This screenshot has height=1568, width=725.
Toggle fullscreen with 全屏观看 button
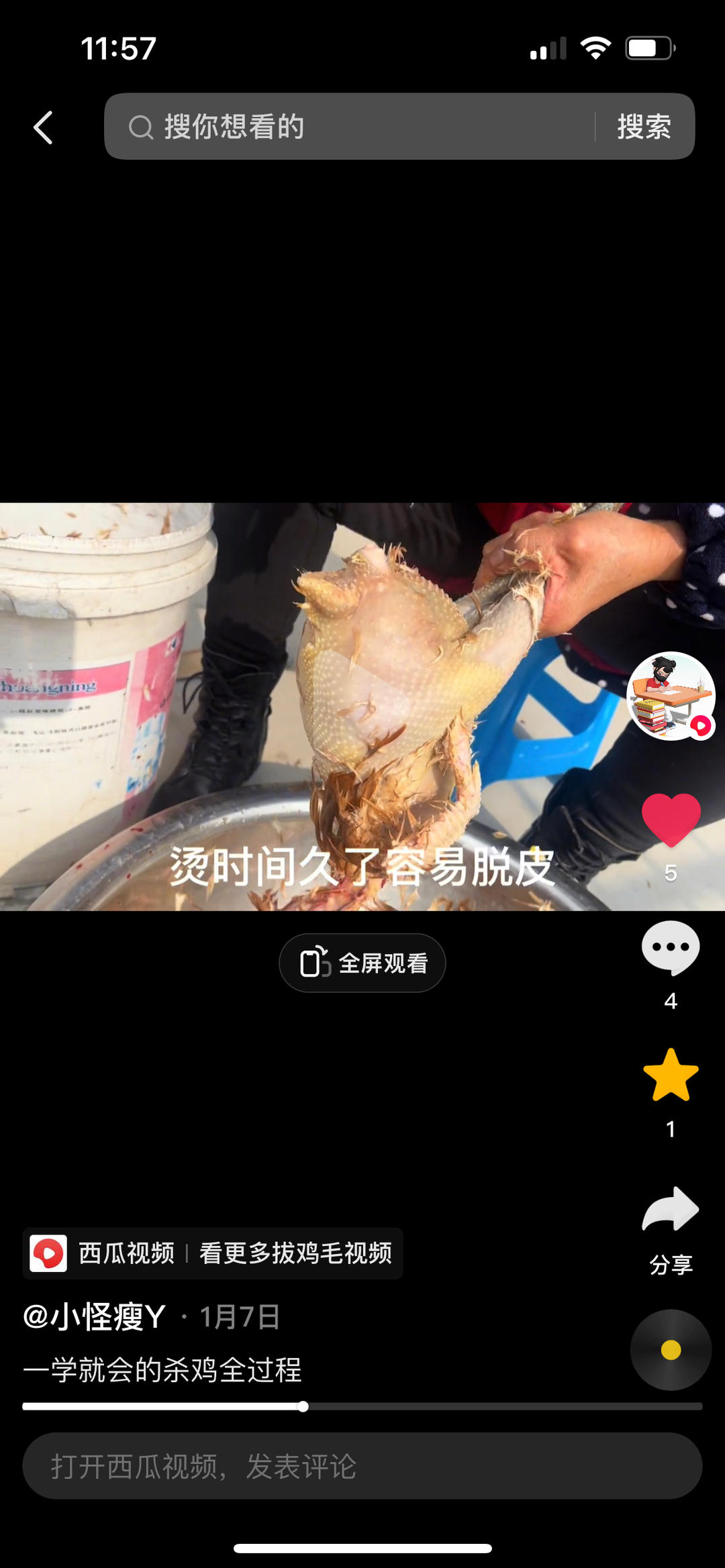click(362, 962)
